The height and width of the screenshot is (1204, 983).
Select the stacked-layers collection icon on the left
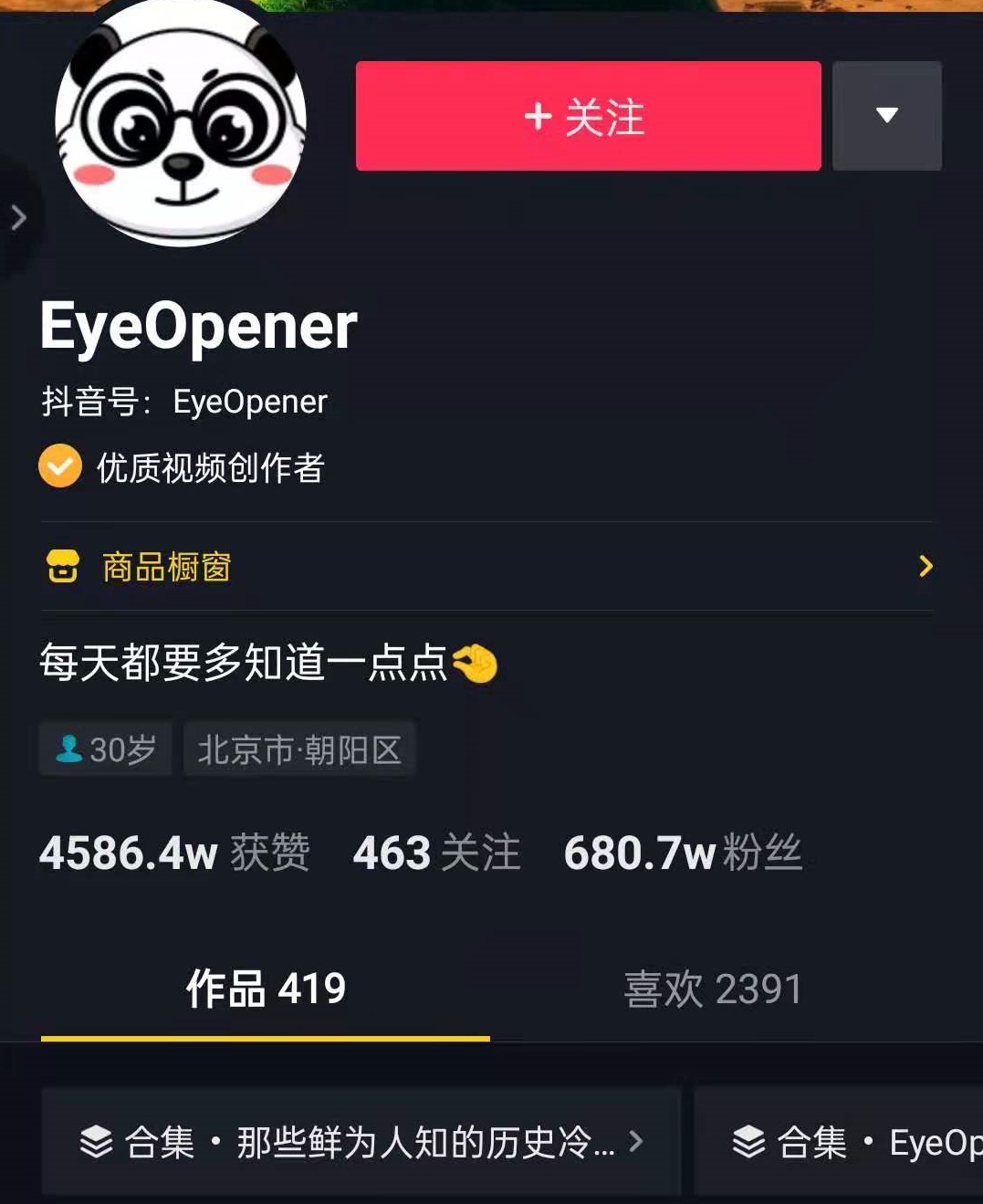96,1141
